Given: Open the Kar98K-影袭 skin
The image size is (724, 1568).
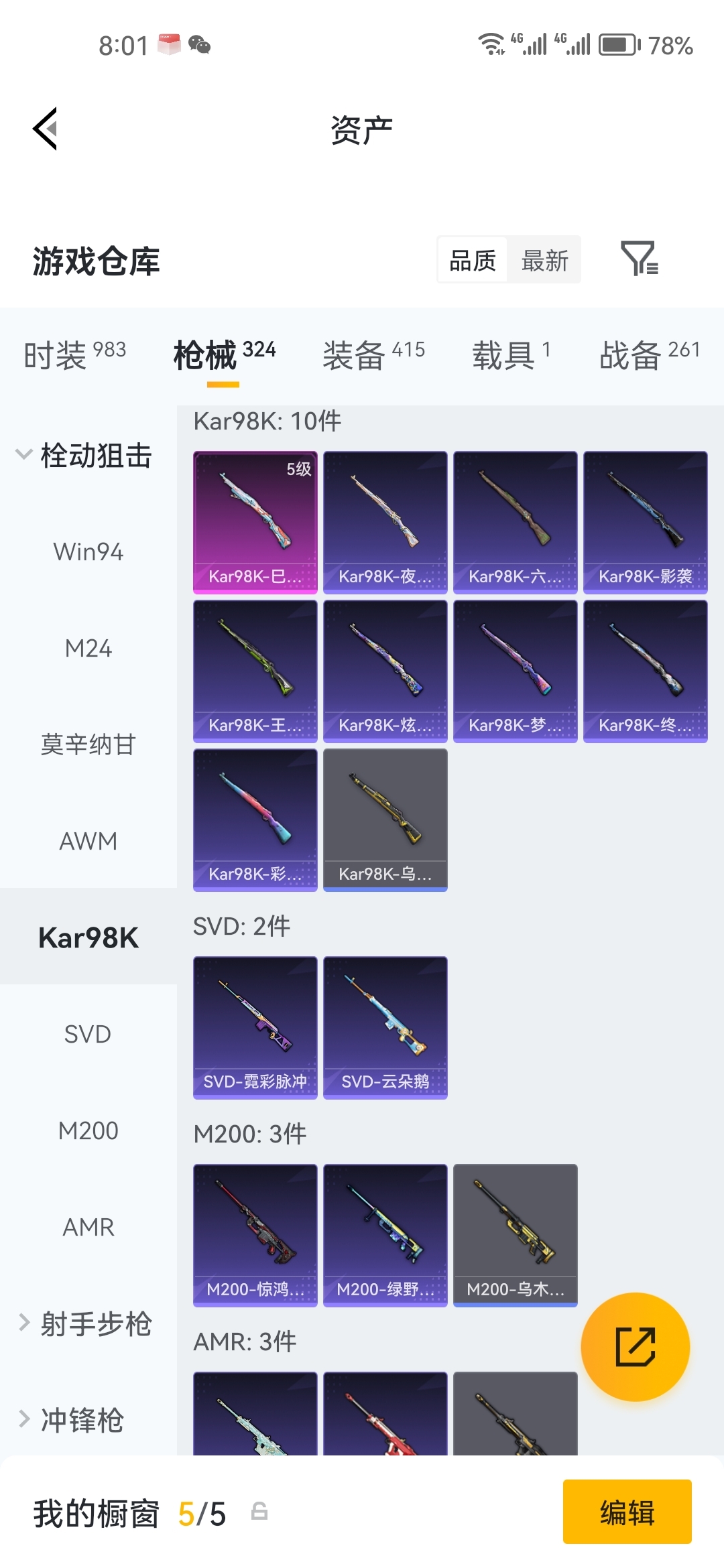Looking at the screenshot, I should [646, 523].
